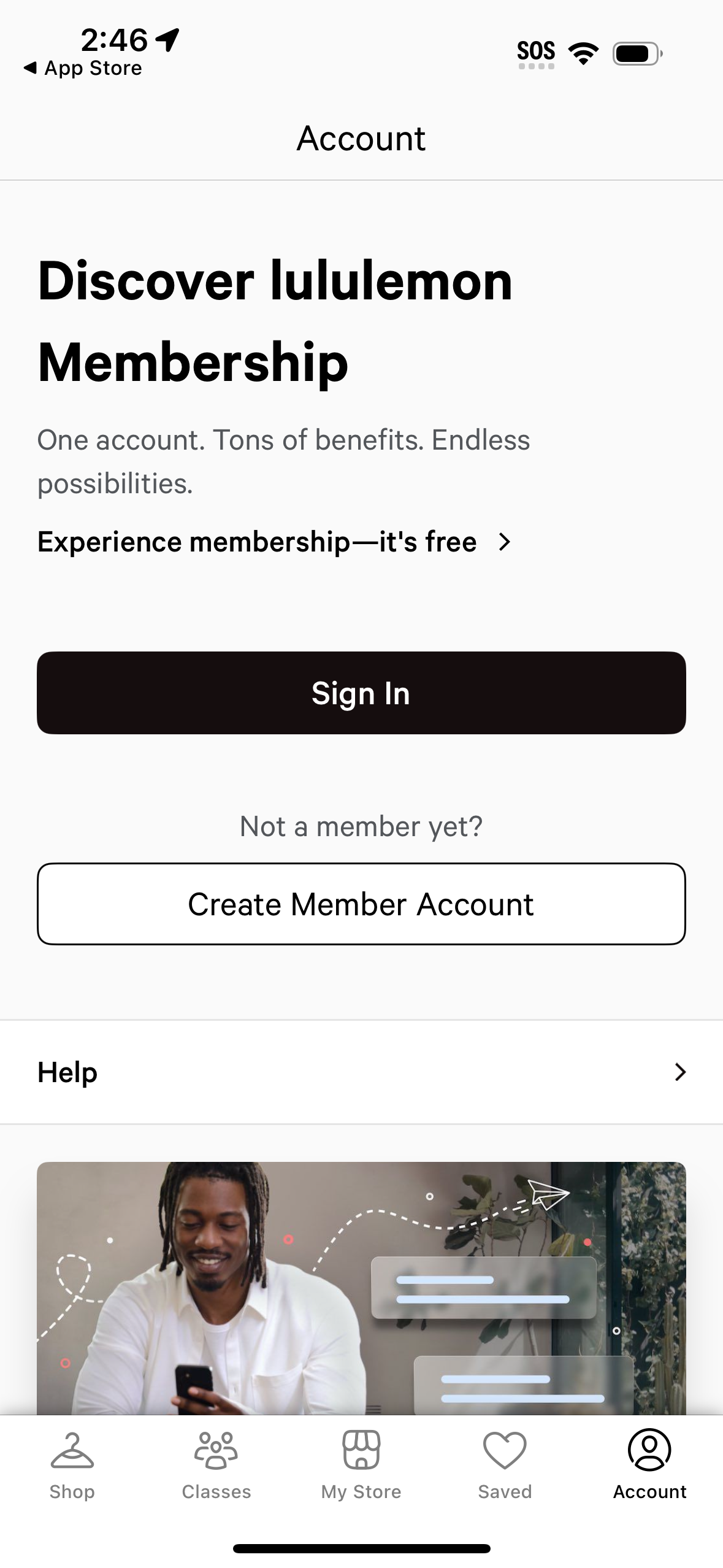Tap the Help row right chevron
Image resolution: width=723 pixels, height=1568 pixels.
point(679,1072)
